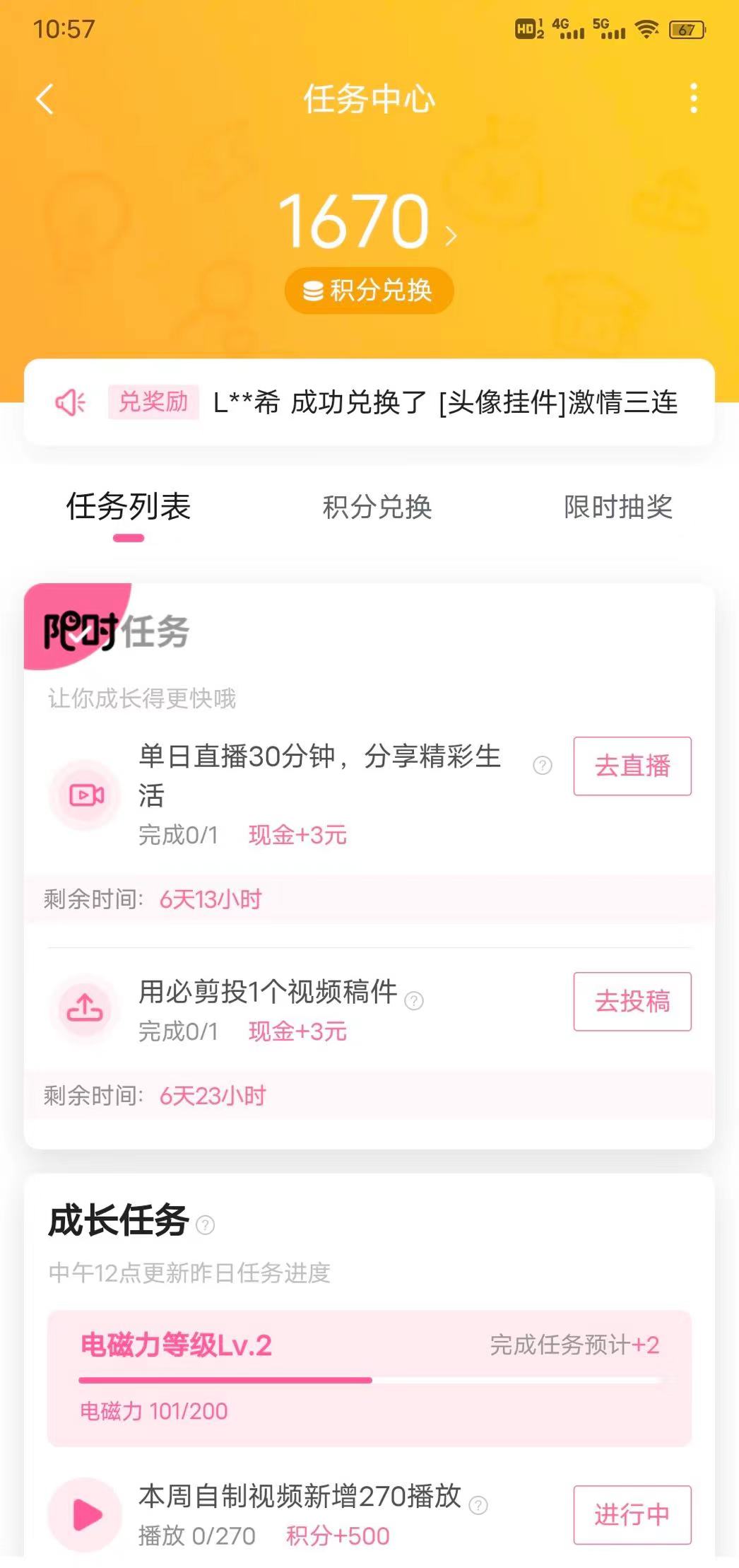Open the 1670 points details
739x1568 pixels.
367,223
